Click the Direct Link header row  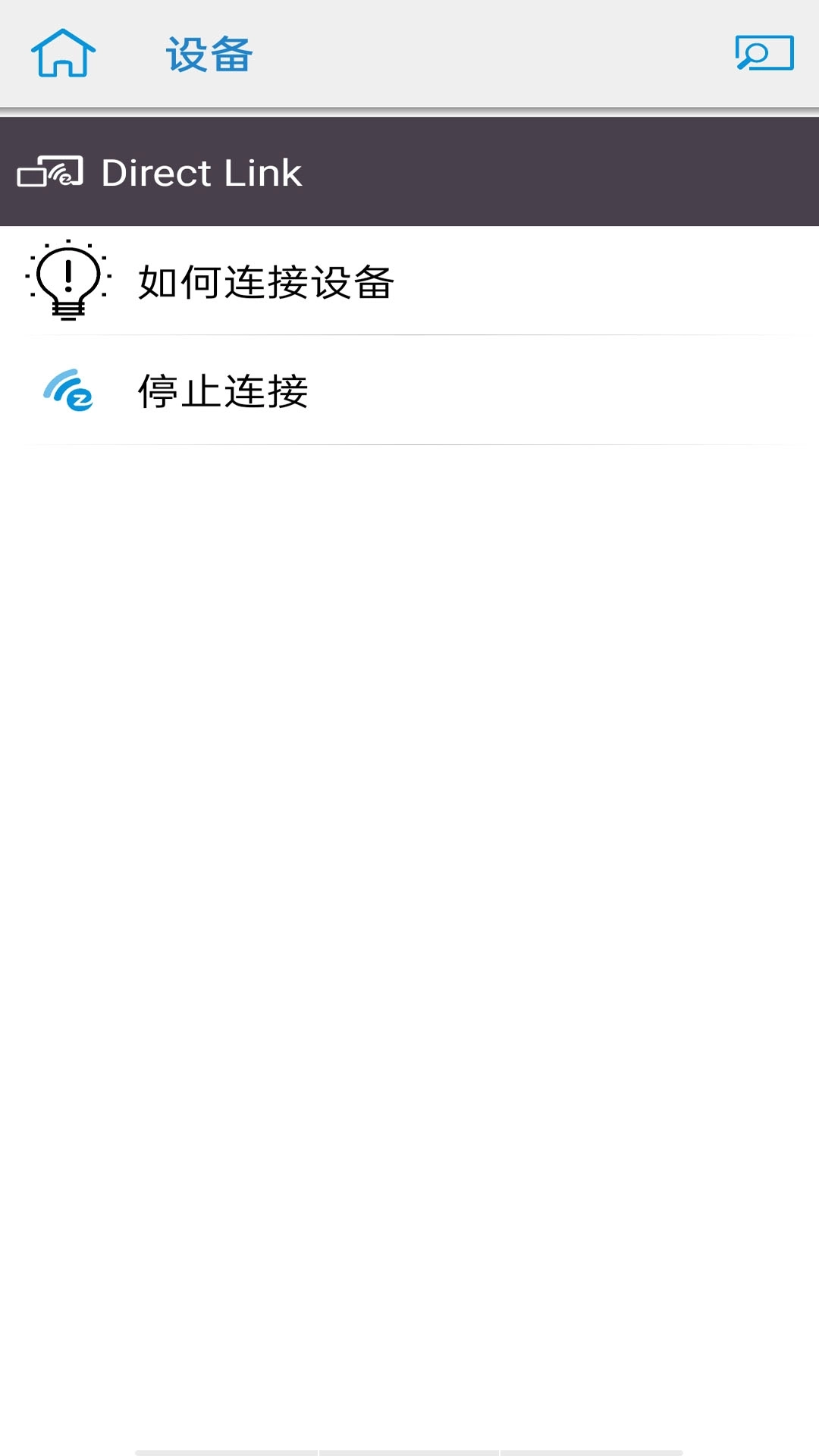(x=409, y=173)
